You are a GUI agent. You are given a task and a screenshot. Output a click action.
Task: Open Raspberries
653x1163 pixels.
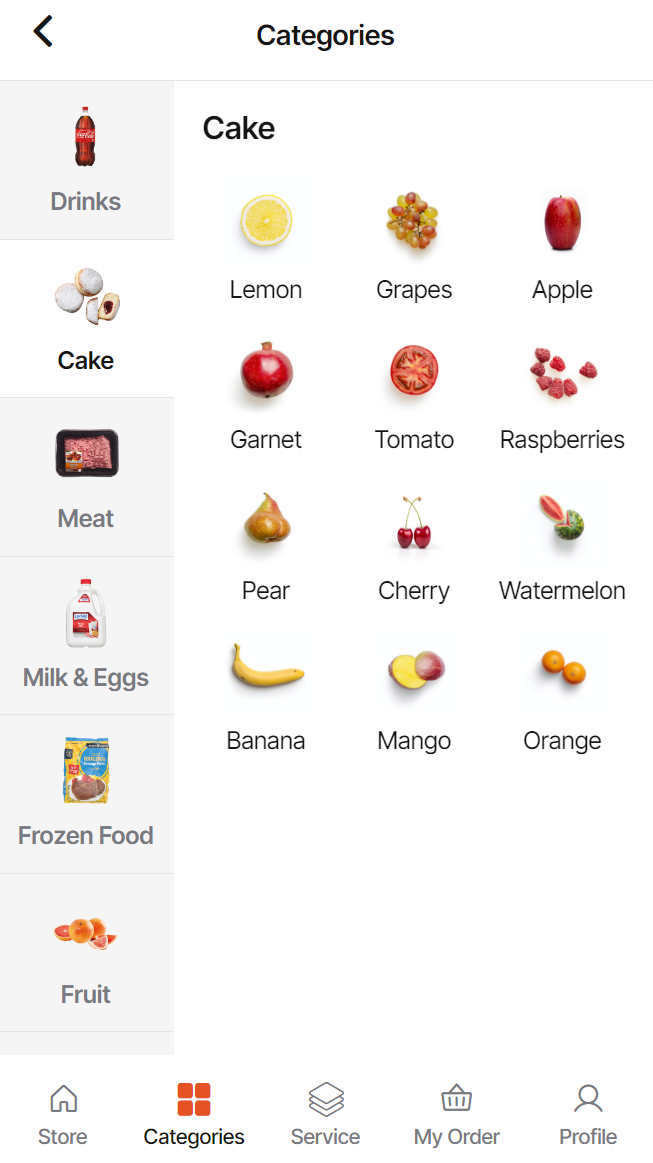tap(562, 397)
